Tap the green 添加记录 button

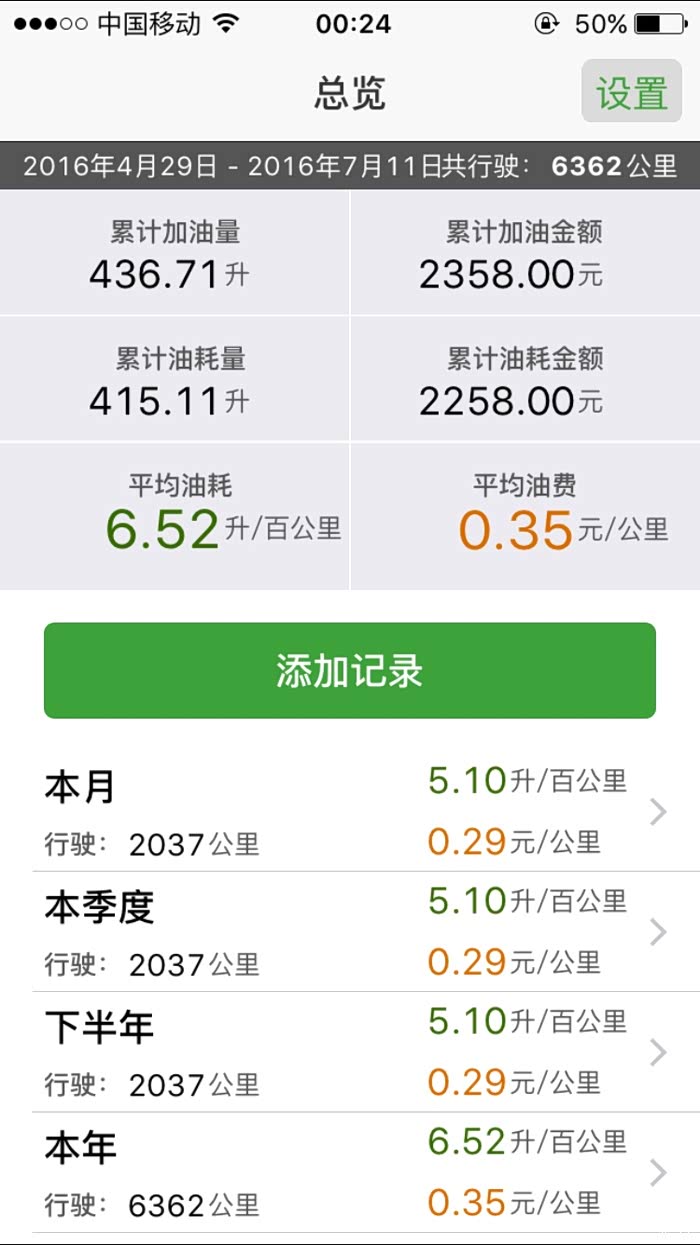[x=350, y=670]
